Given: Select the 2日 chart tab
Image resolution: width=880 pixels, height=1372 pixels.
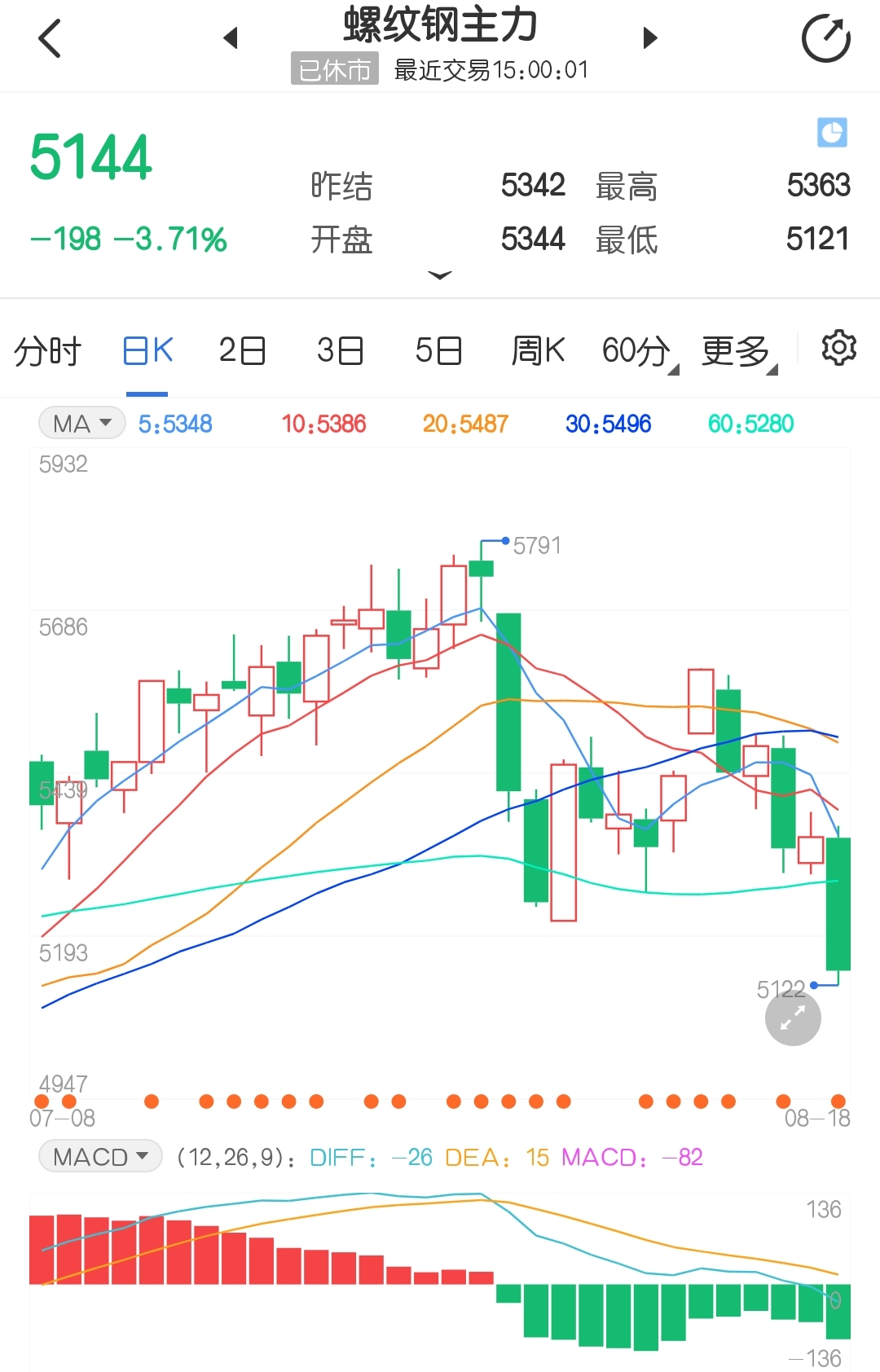Looking at the screenshot, I should 242,350.
